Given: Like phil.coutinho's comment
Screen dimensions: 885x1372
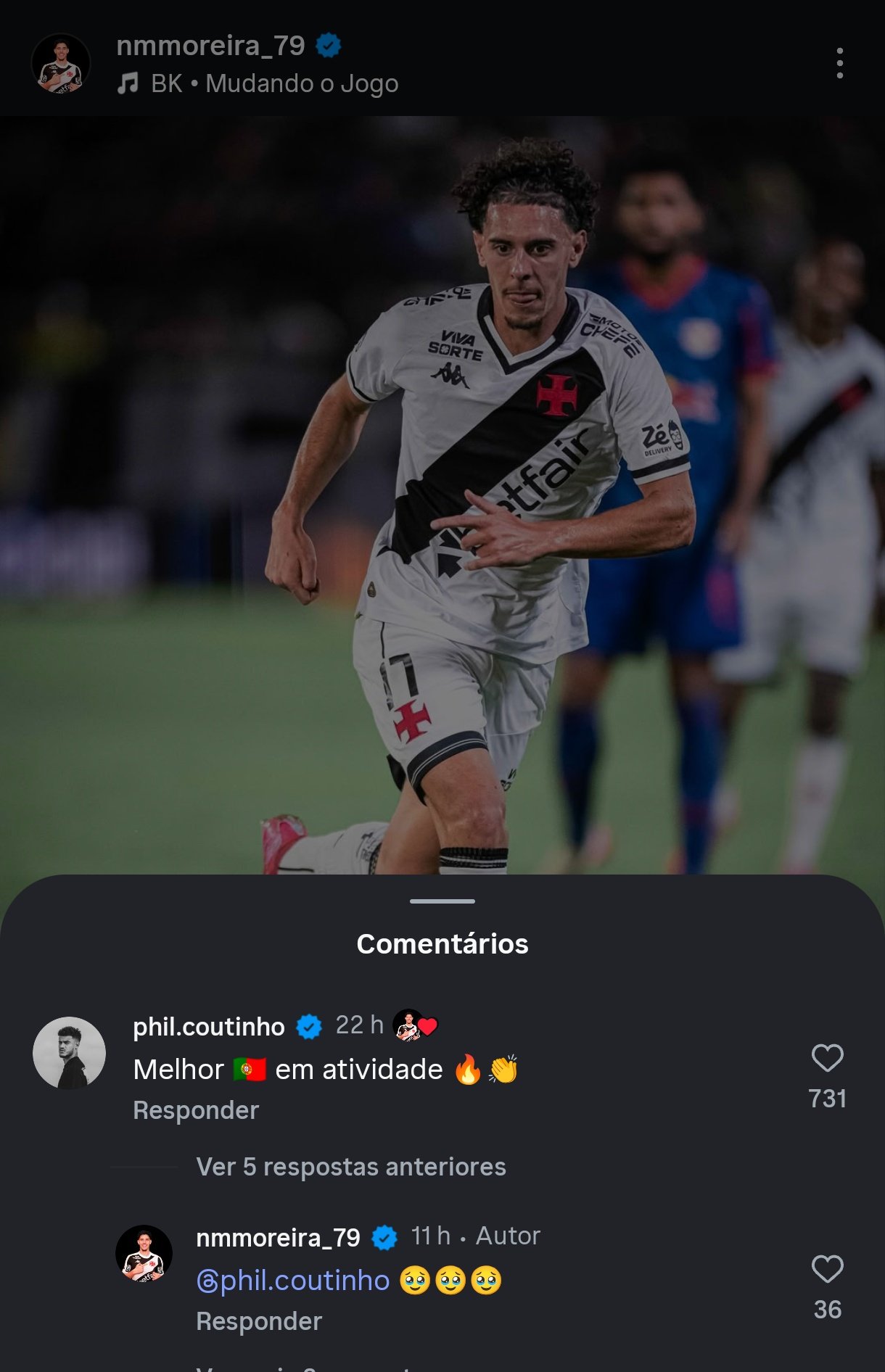Looking at the screenshot, I should pyautogui.click(x=827, y=1059).
